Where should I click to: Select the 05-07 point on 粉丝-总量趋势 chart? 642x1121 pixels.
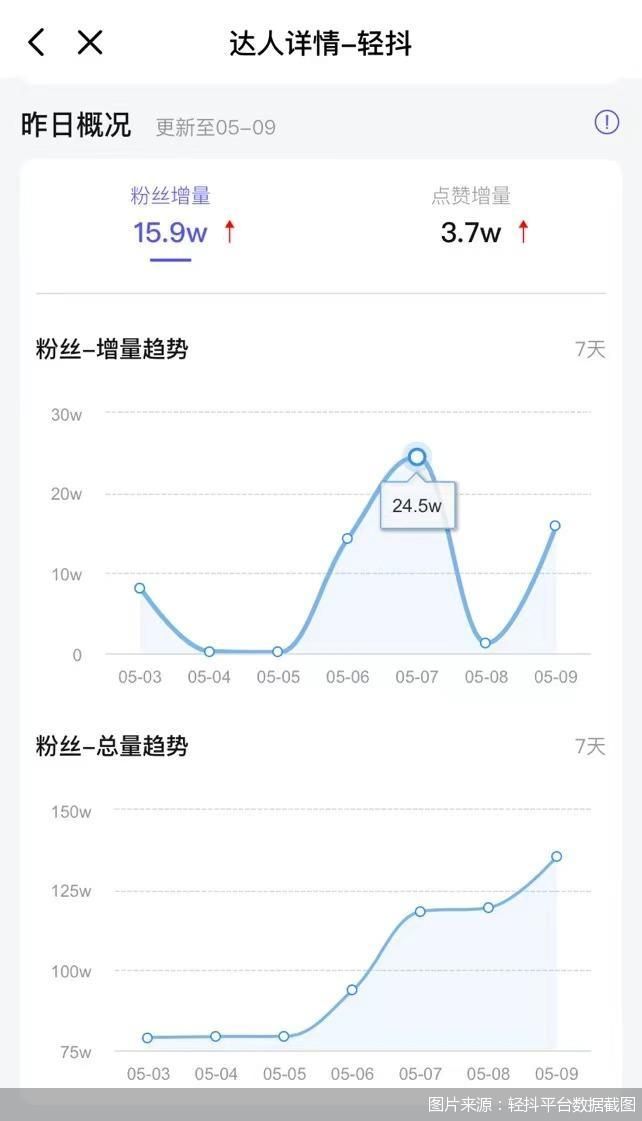420,911
